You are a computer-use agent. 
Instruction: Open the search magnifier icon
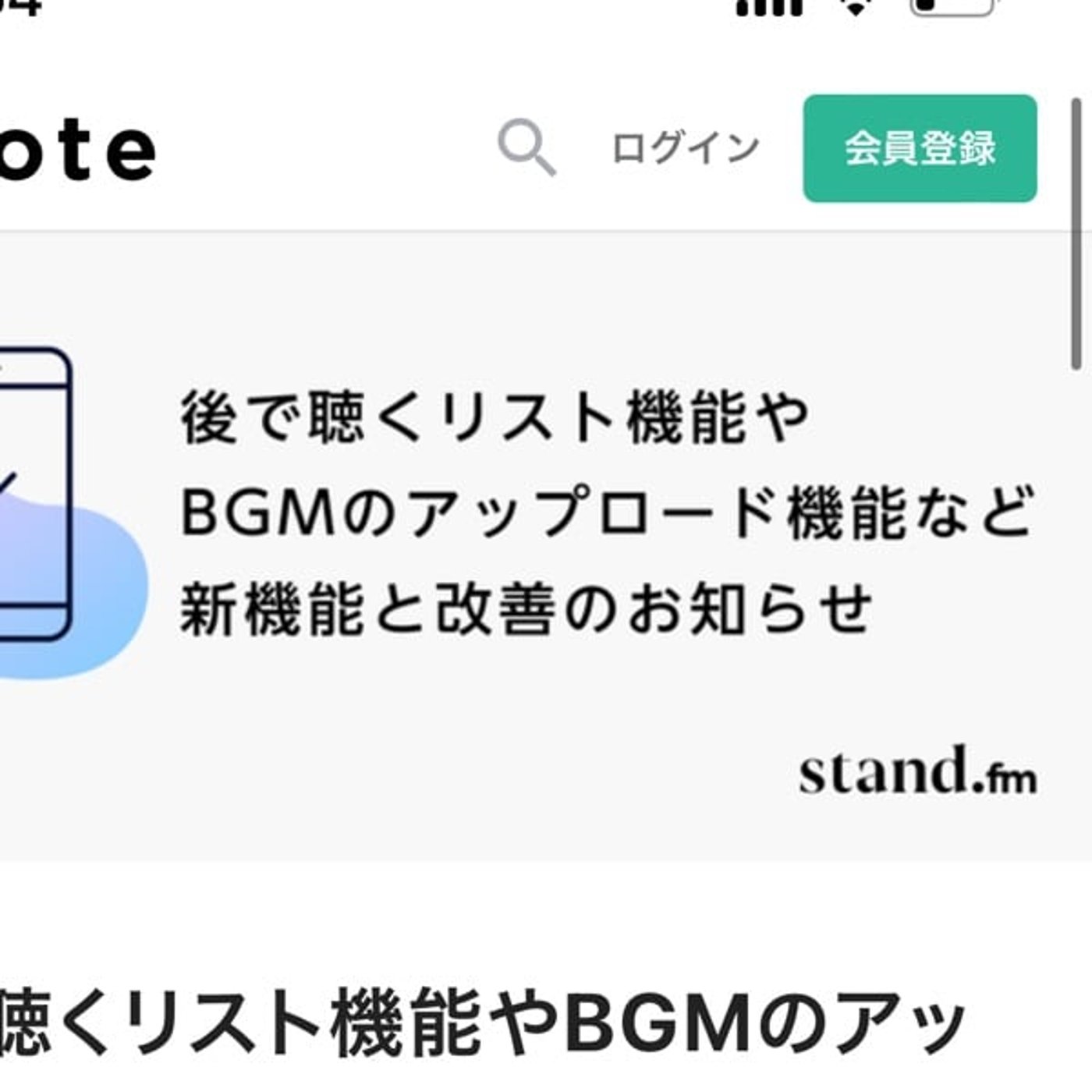click(x=526, y=147)
